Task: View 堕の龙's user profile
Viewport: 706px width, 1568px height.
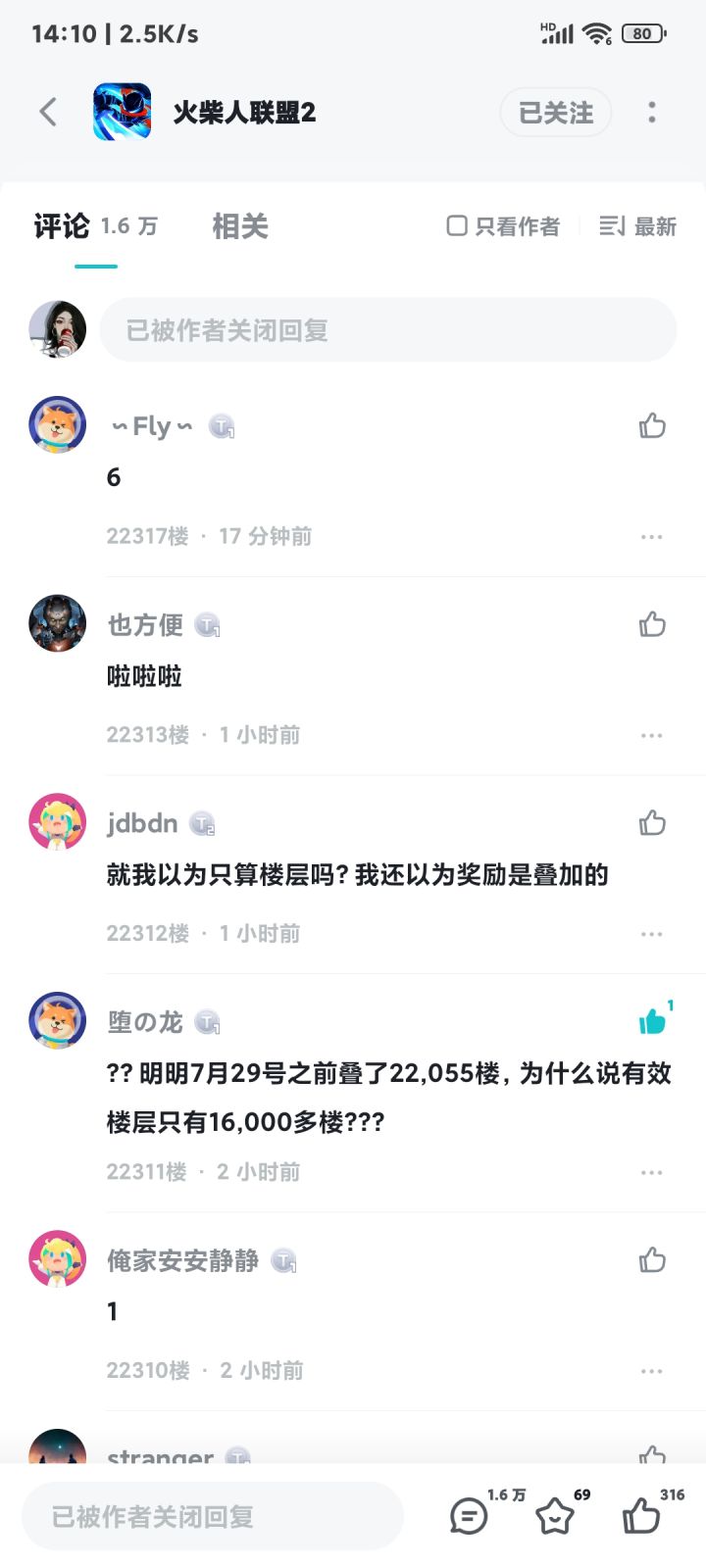Action: (x=58, y=1020)
